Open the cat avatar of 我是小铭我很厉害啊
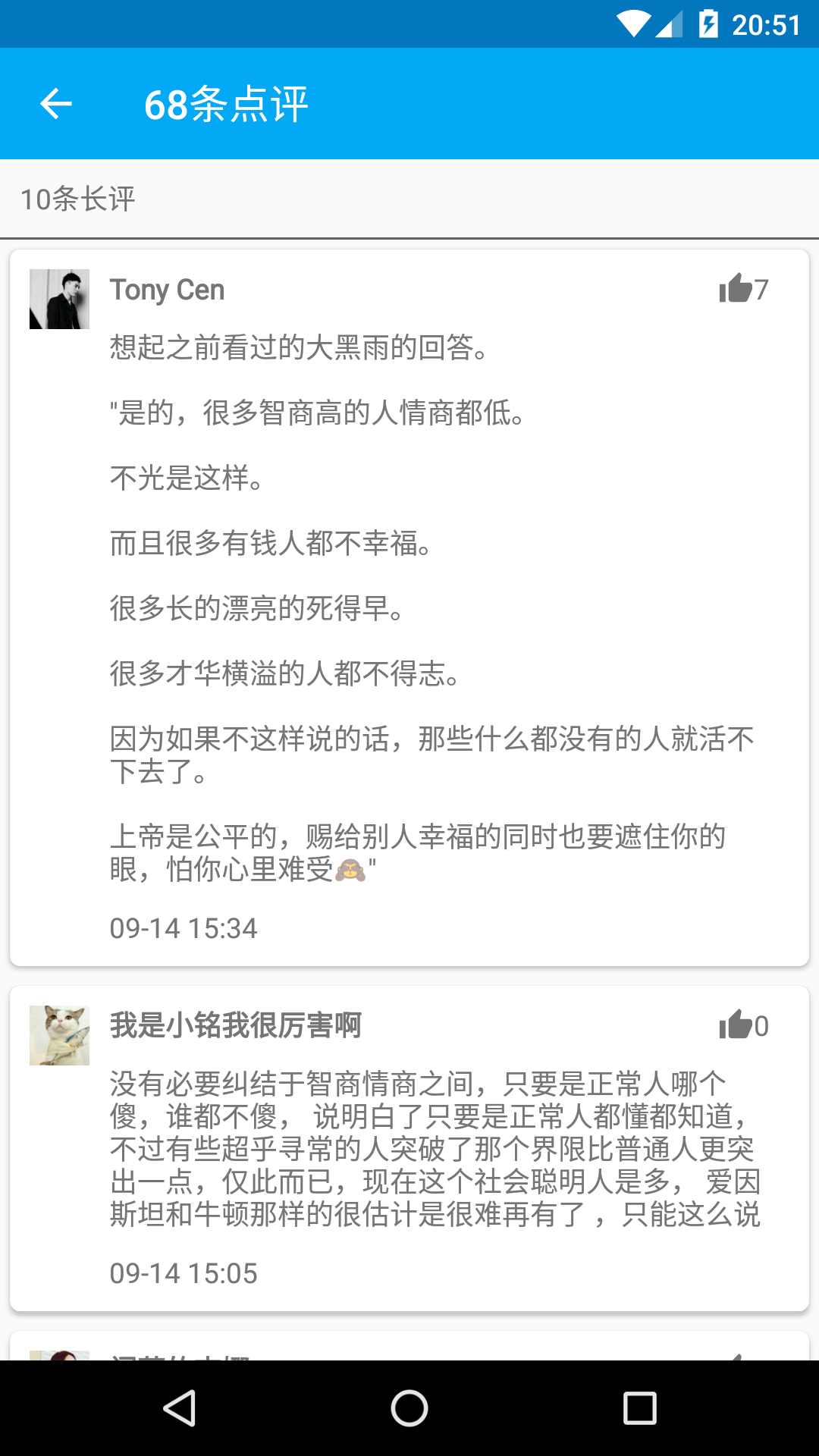This screenshot has height=1456, width=819. [59, 1035]
